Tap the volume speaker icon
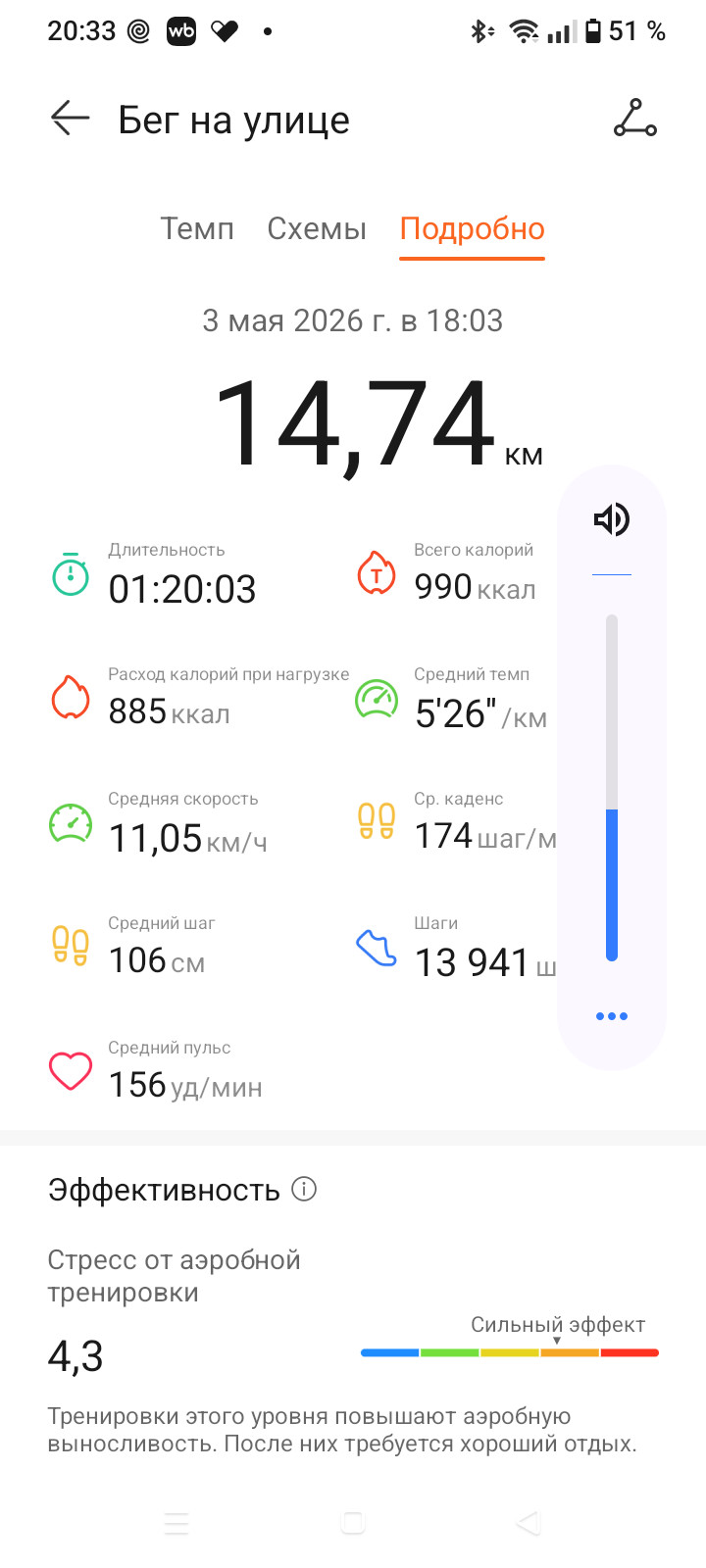706x1568 pixels. coord(612,519)
